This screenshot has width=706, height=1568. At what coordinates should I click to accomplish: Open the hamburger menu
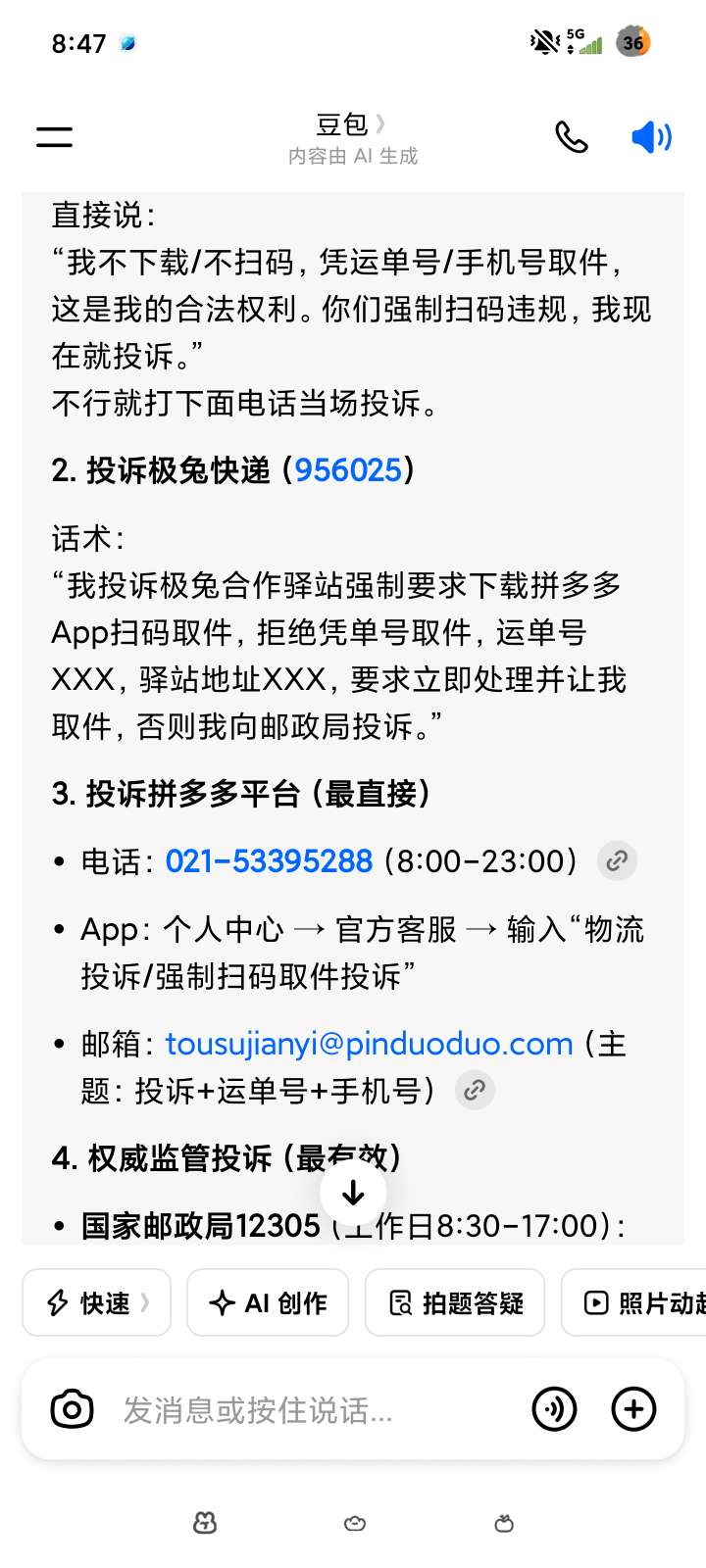coord(55,137)
